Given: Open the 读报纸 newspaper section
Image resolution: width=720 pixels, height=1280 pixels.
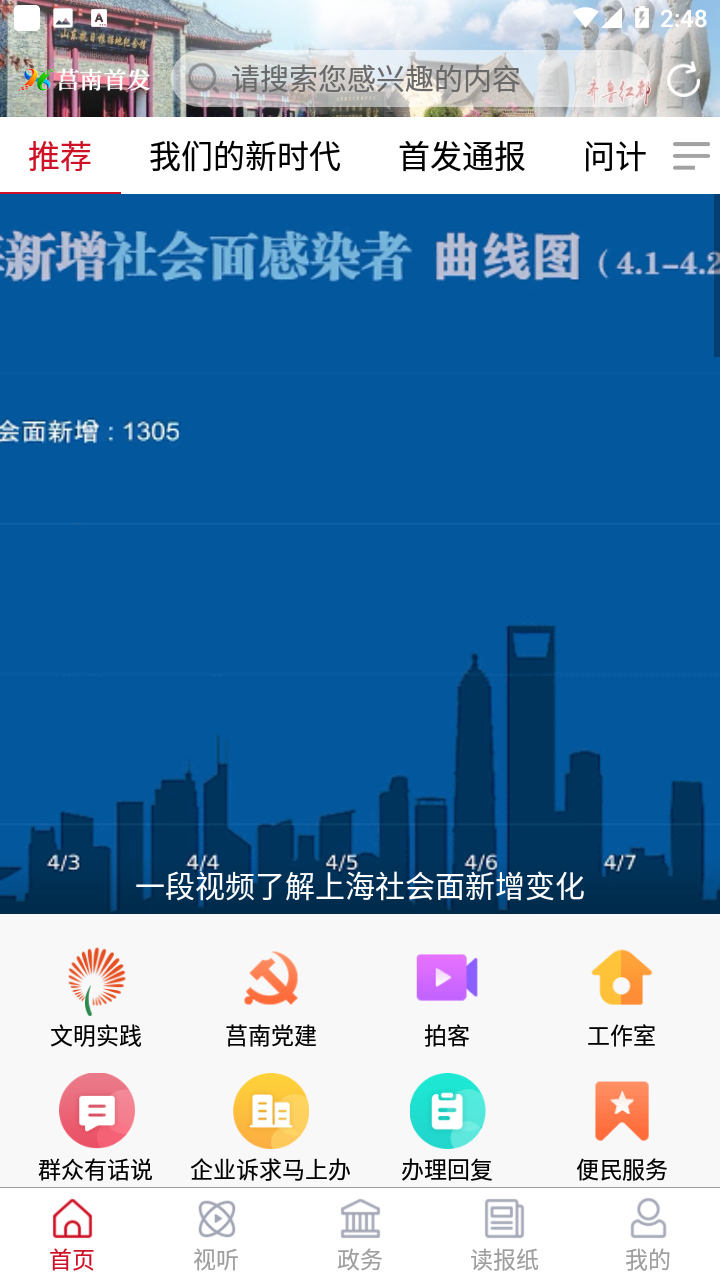Looking at the screenshot, I should (503, 1232).
